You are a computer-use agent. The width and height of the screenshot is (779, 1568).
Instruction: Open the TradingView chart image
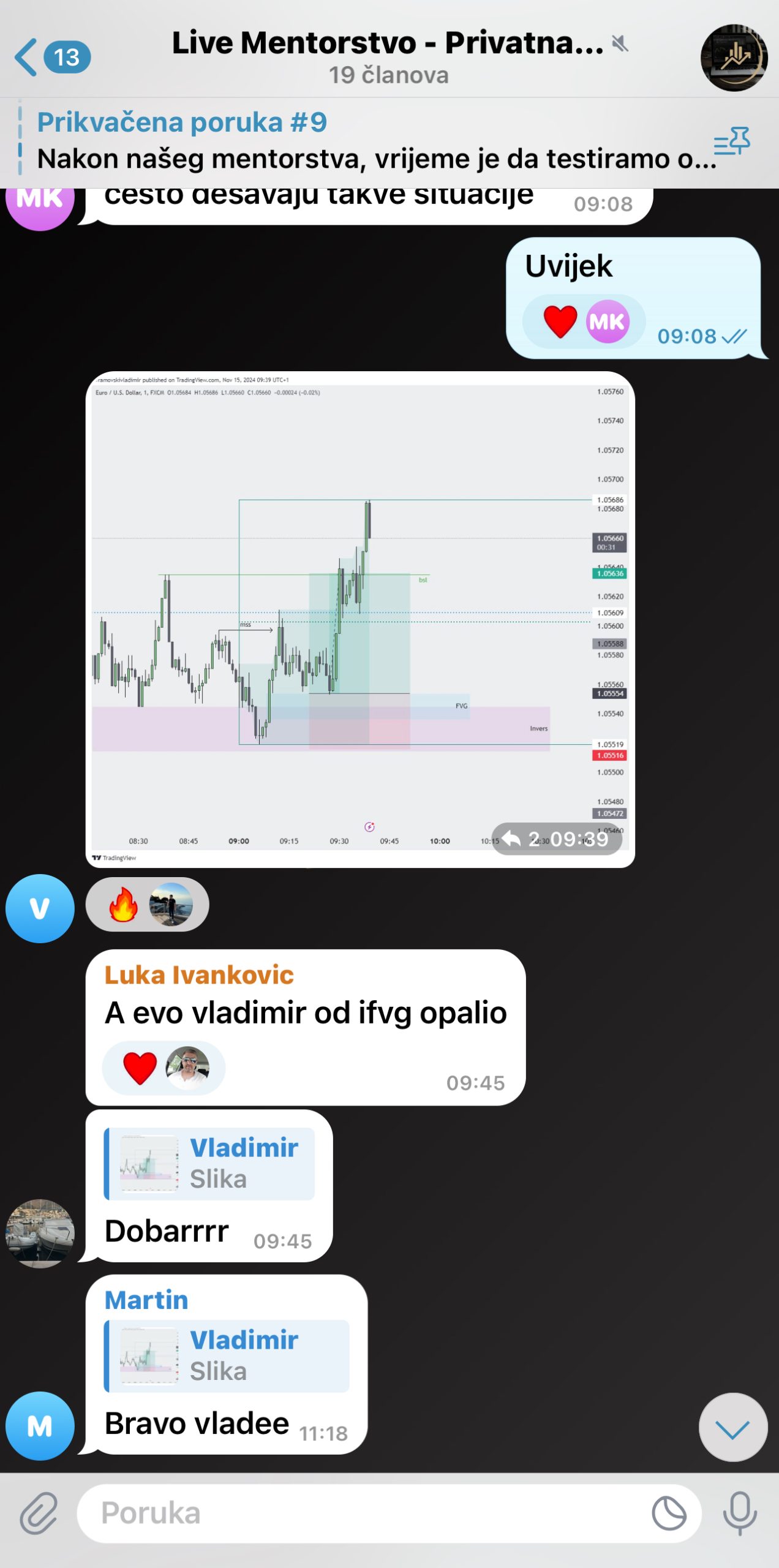click(x=360, y=619)
